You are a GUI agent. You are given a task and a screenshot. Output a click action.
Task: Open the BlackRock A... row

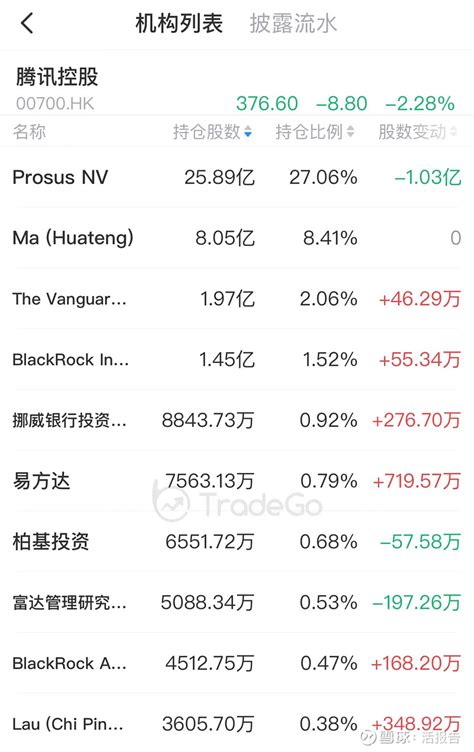237,664
